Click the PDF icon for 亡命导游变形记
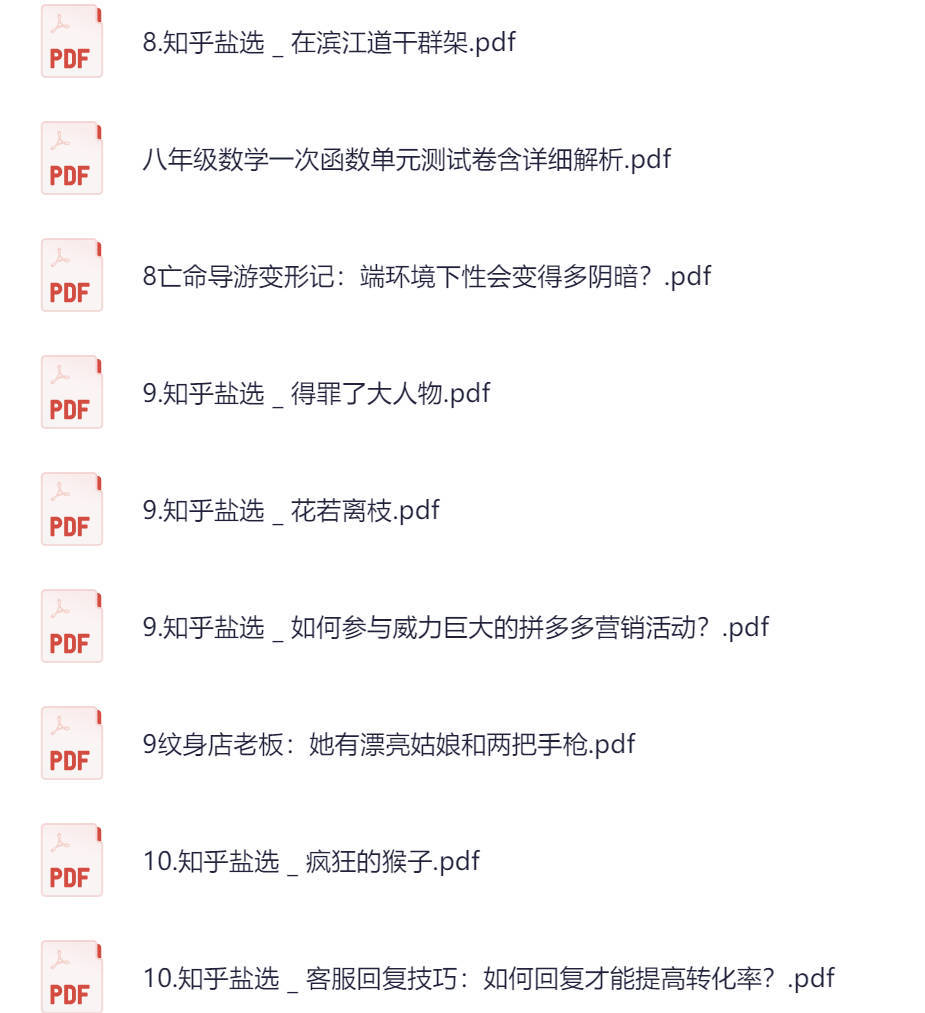The image size is (925, 1013). [71, 275]
